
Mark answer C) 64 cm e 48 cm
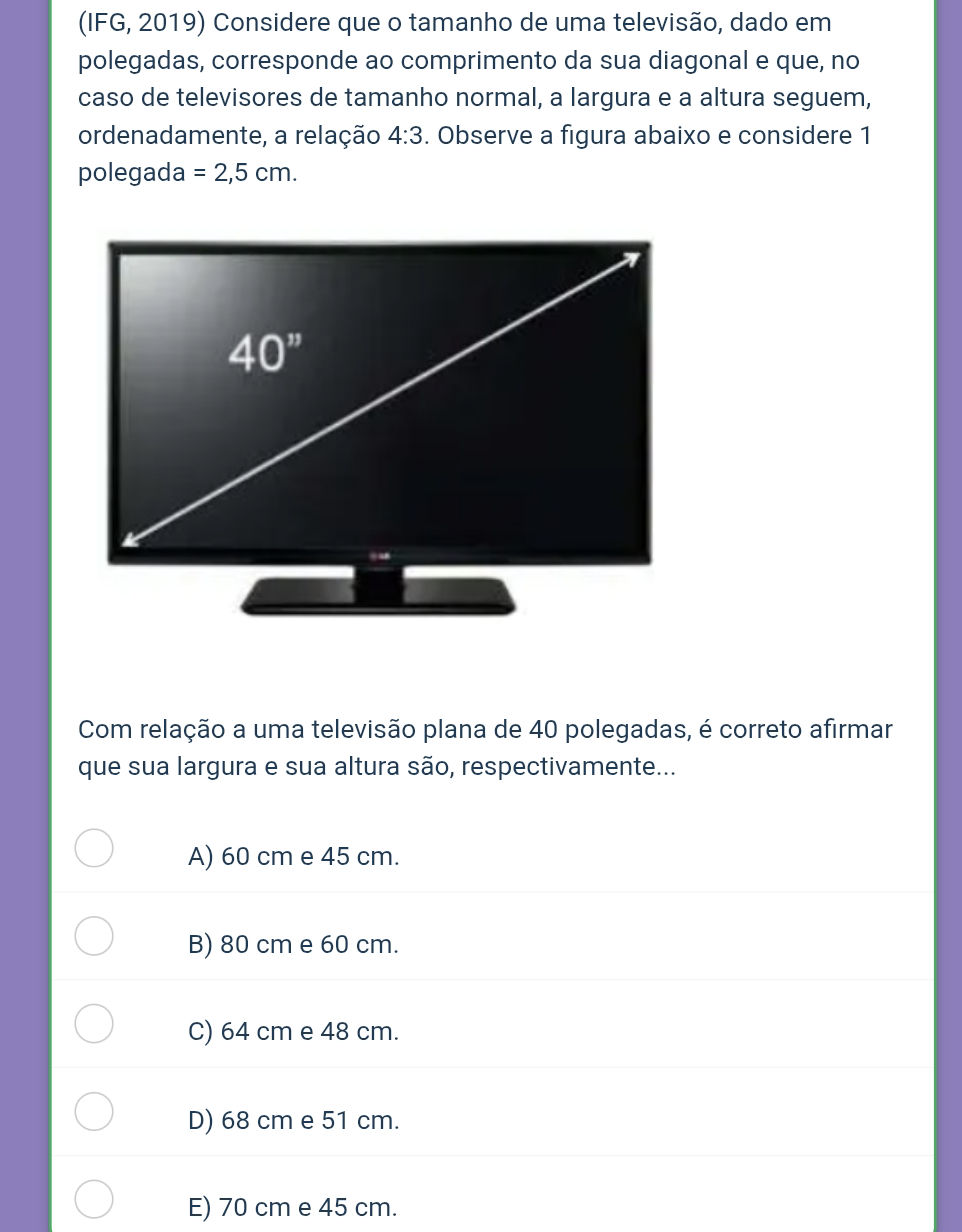click(x=94, y=1024)
